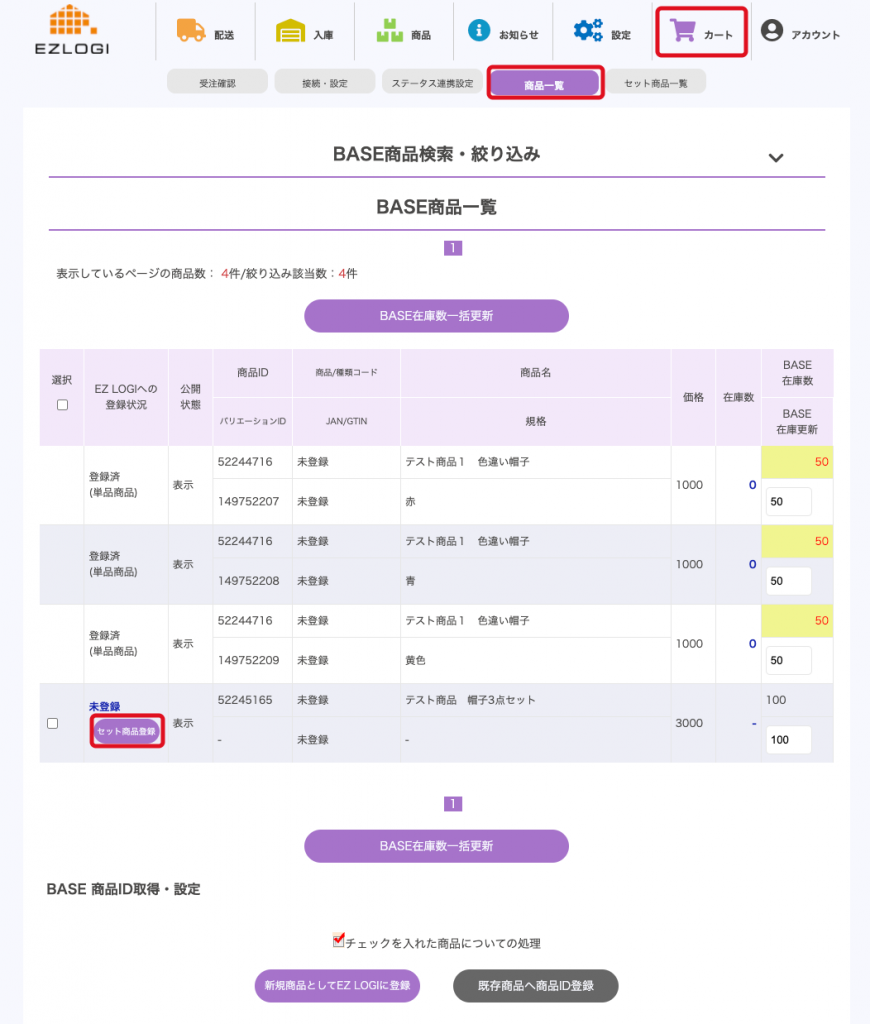Select the 商品一覧 tab
Image resolution: width=870 pixels, height=1024 pixels.
(544, 85)
